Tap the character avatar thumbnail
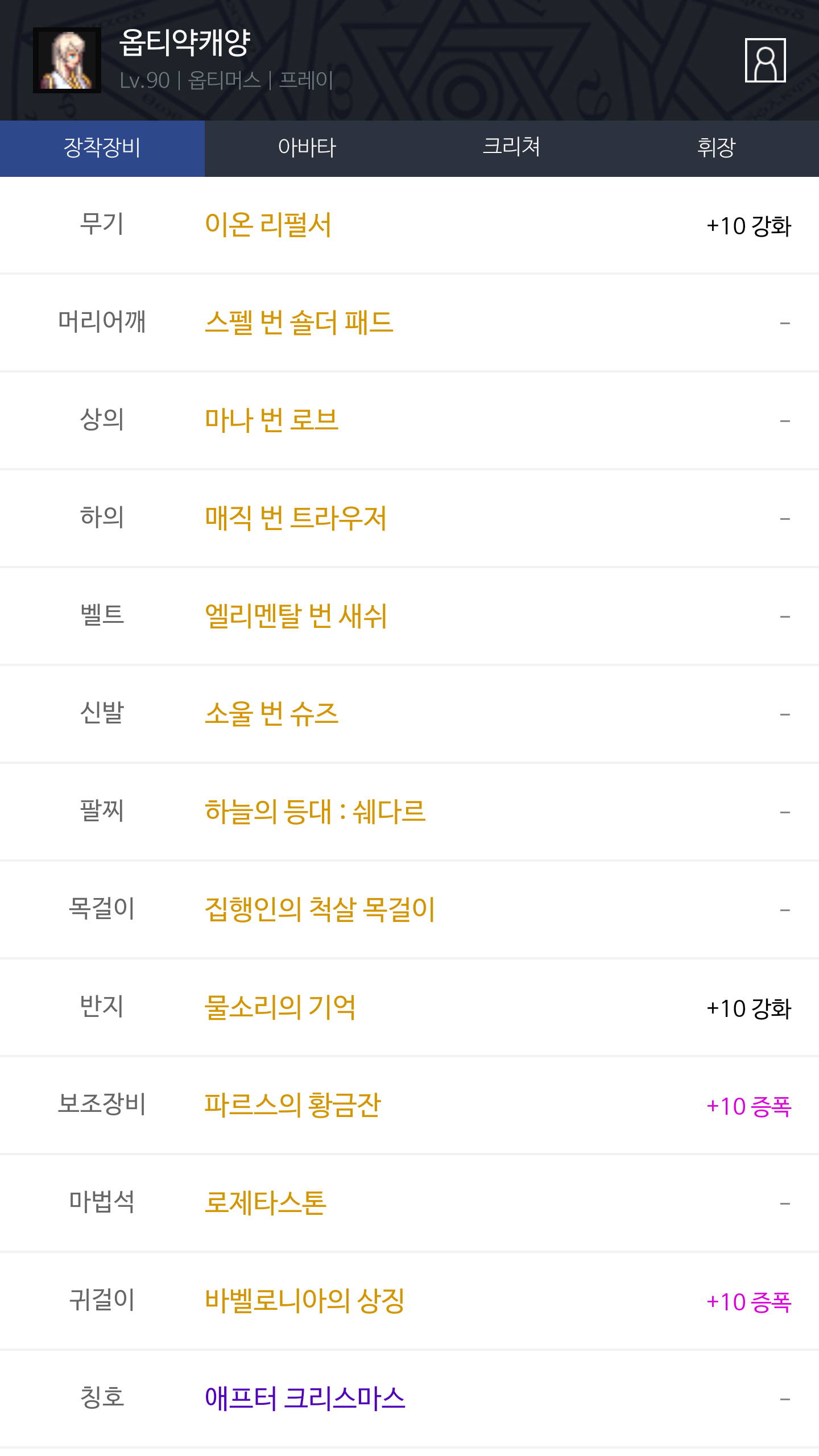 [67, 60]
